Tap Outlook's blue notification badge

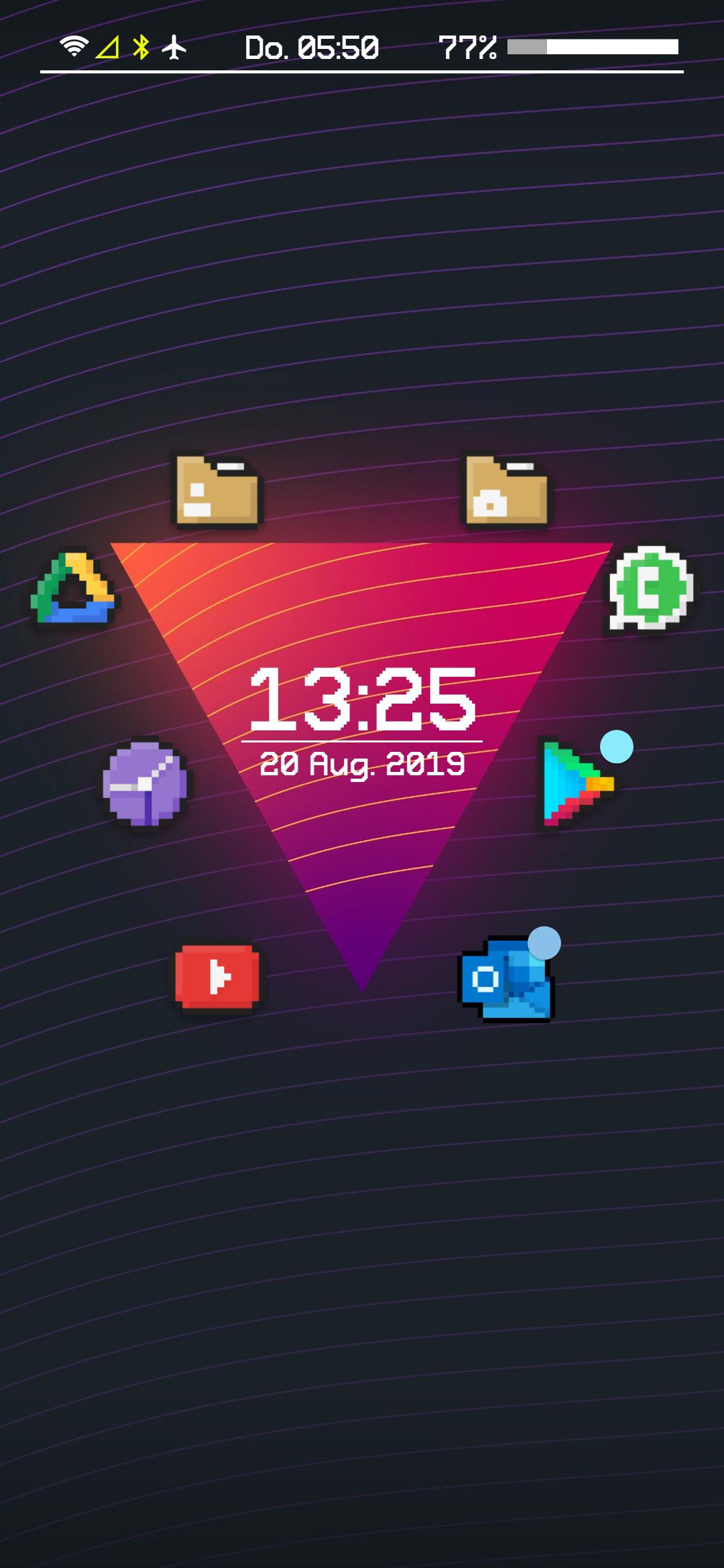(x=544, y=944)
